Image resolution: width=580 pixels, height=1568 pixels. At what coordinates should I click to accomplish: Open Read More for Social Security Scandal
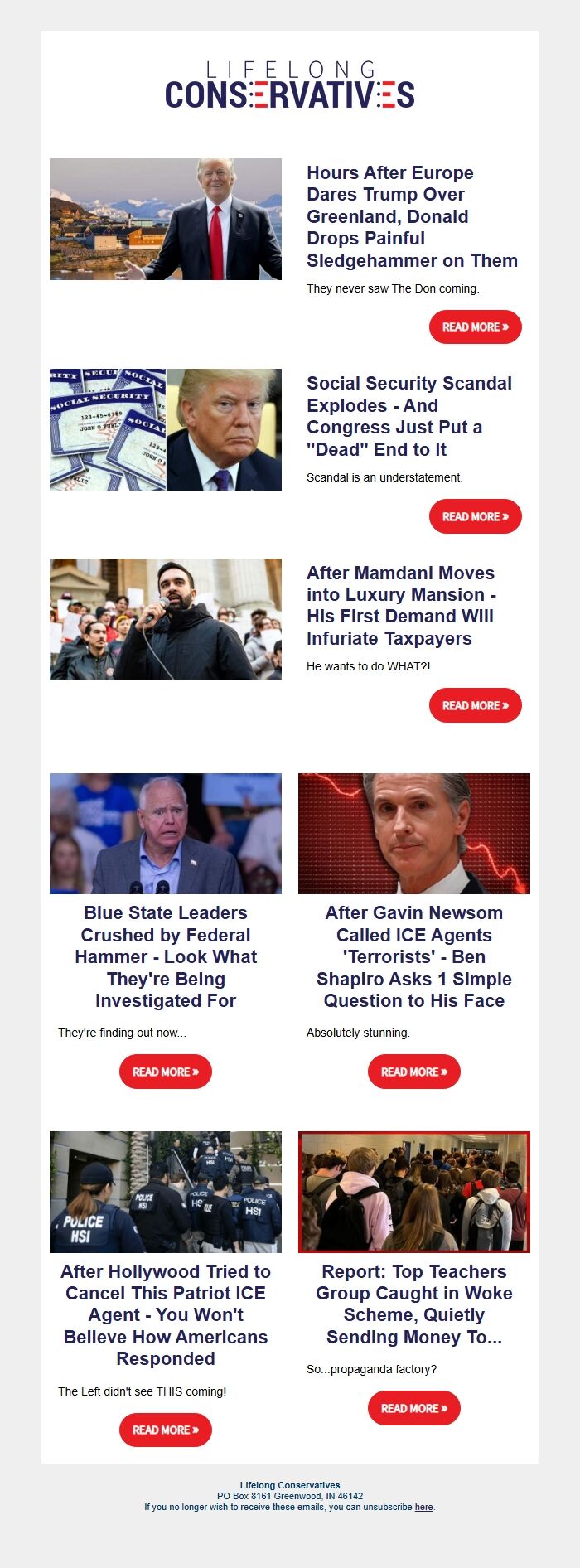pyautogui.click(x=475, y=516)
